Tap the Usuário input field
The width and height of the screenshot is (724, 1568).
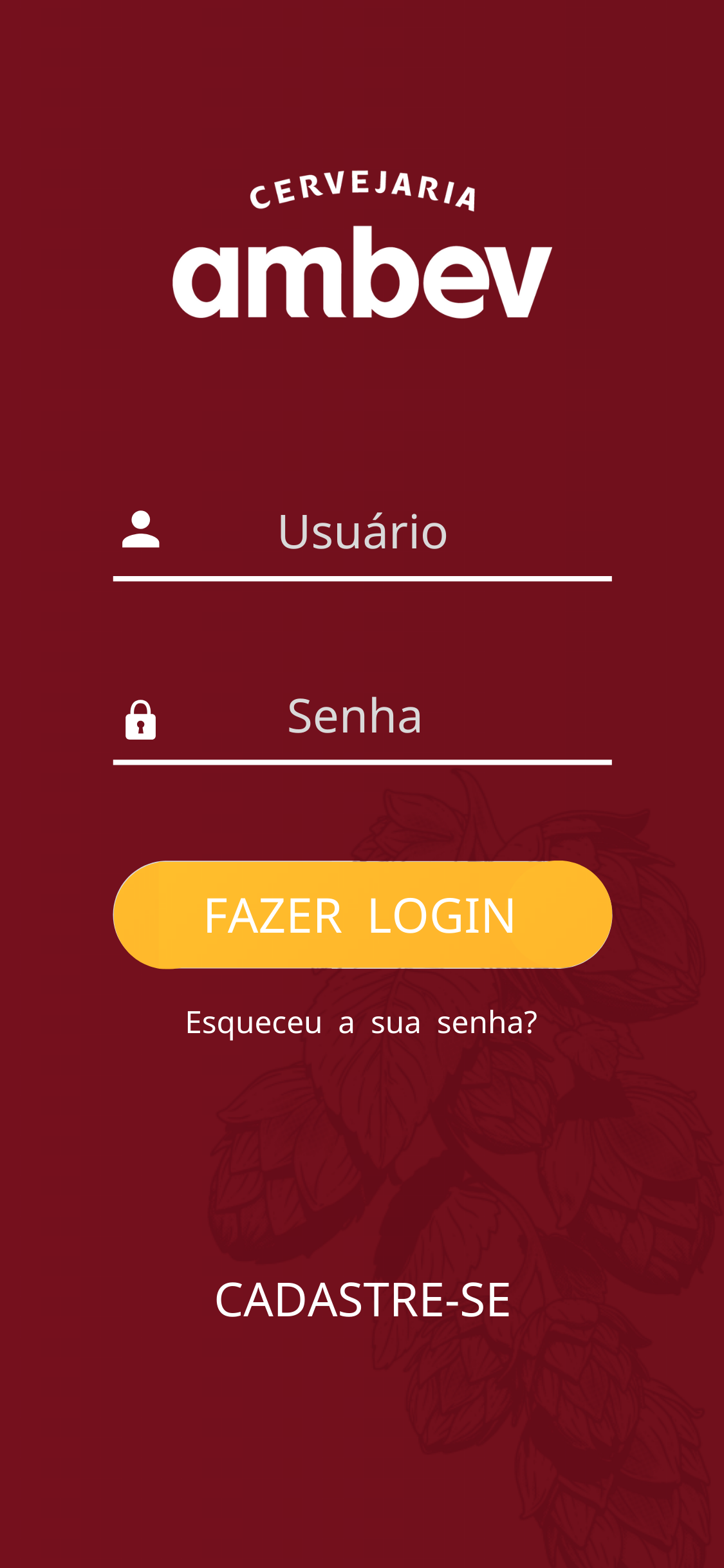click(362, 533)
